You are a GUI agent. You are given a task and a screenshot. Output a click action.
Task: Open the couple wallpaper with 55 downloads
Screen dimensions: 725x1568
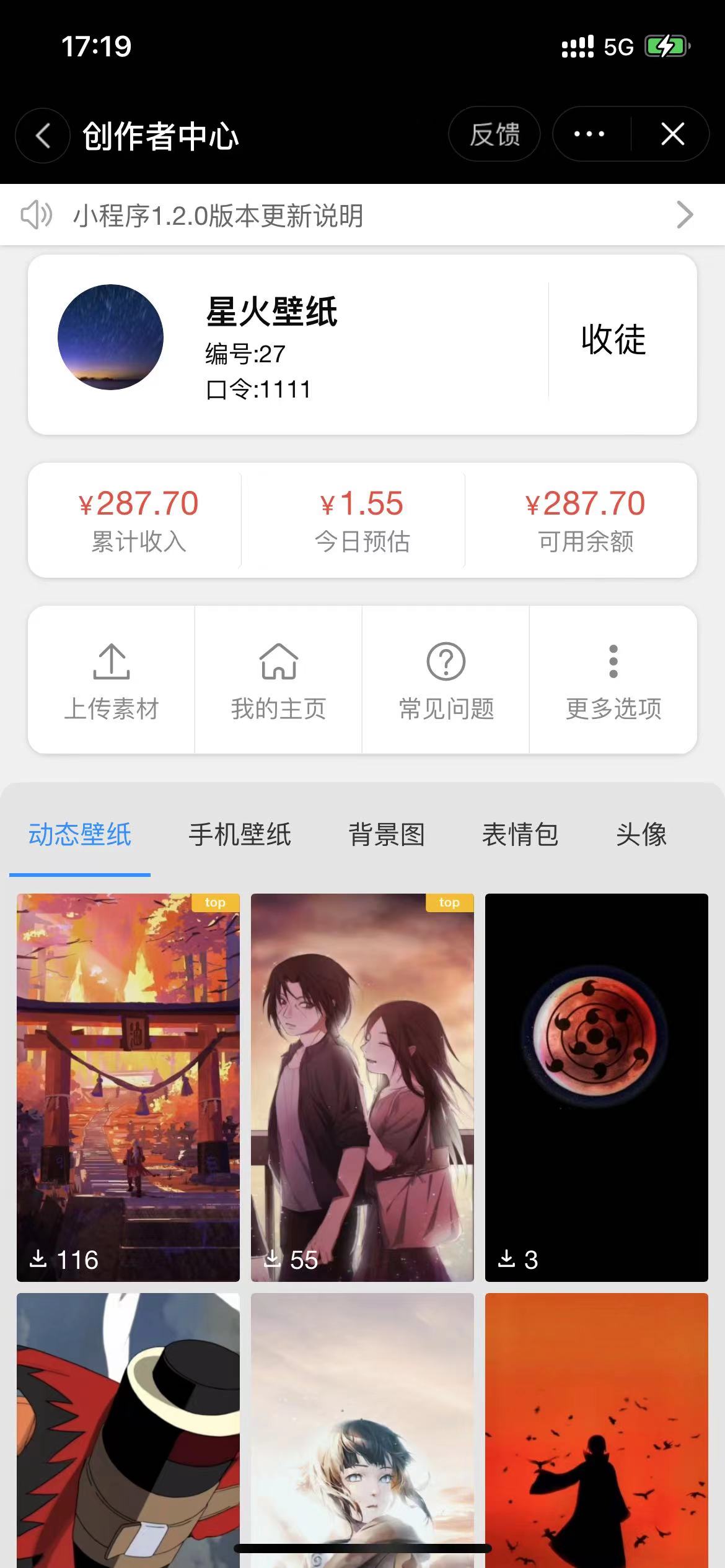(x=362, y=1087)
